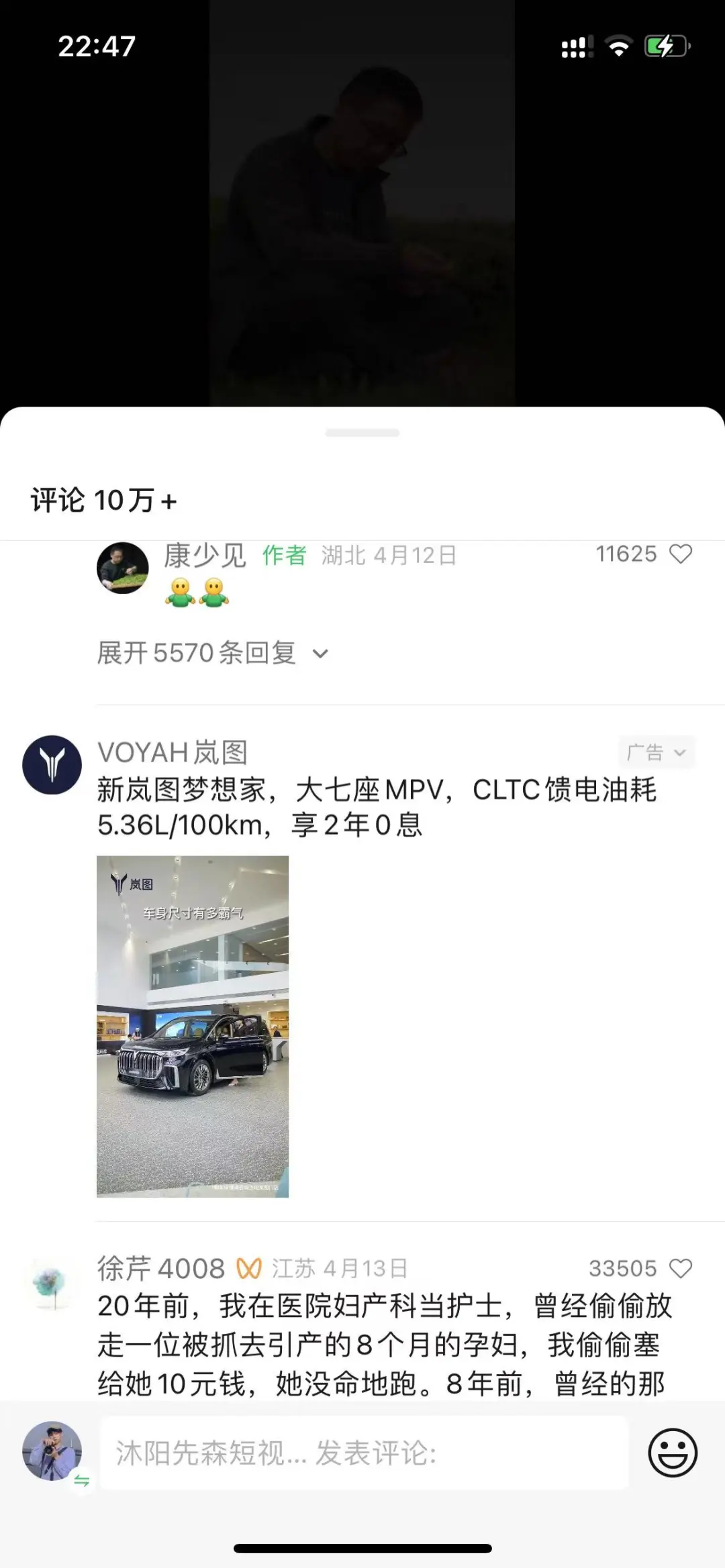Open the VOYAH岚图 advertiser avatar
The width and height of the screenshot is (725, 1568).
click(52, 765)
